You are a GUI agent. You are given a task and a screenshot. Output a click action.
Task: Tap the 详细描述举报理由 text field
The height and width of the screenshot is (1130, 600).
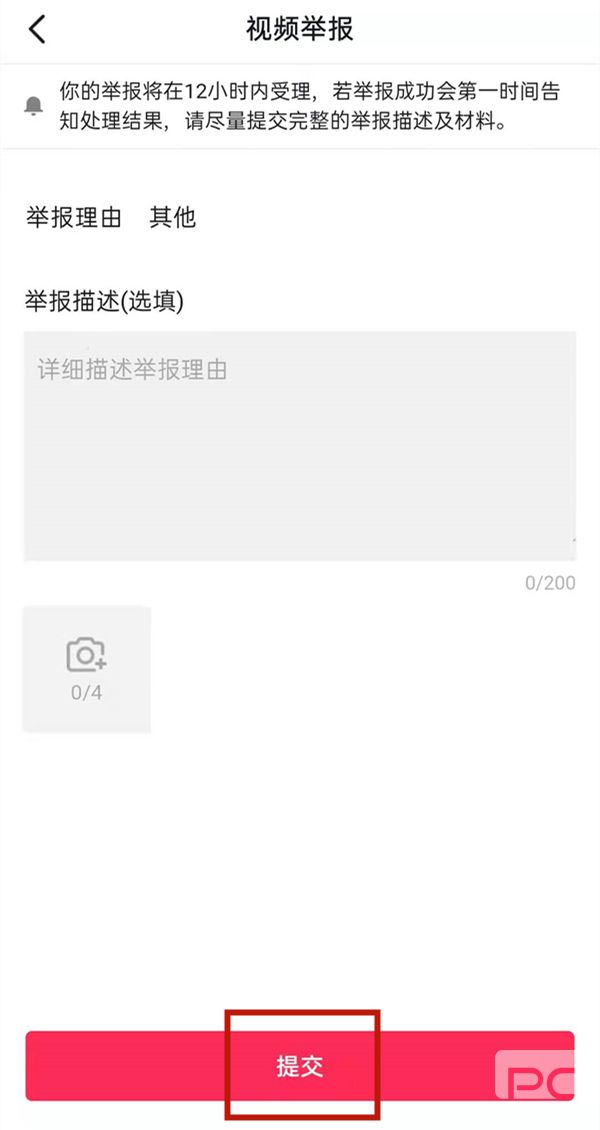tap(300, 446)
